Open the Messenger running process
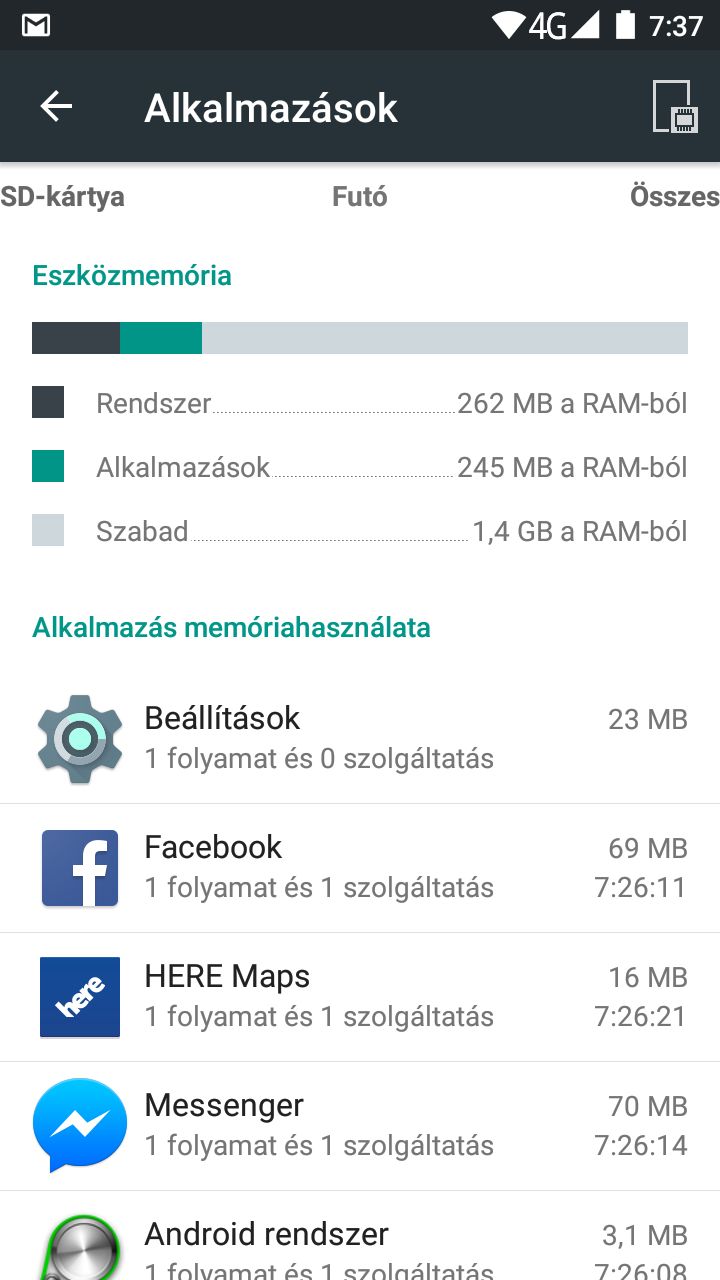This screenshot has height=1280, width=720. pyautogui.click(x=360, y=1126)
